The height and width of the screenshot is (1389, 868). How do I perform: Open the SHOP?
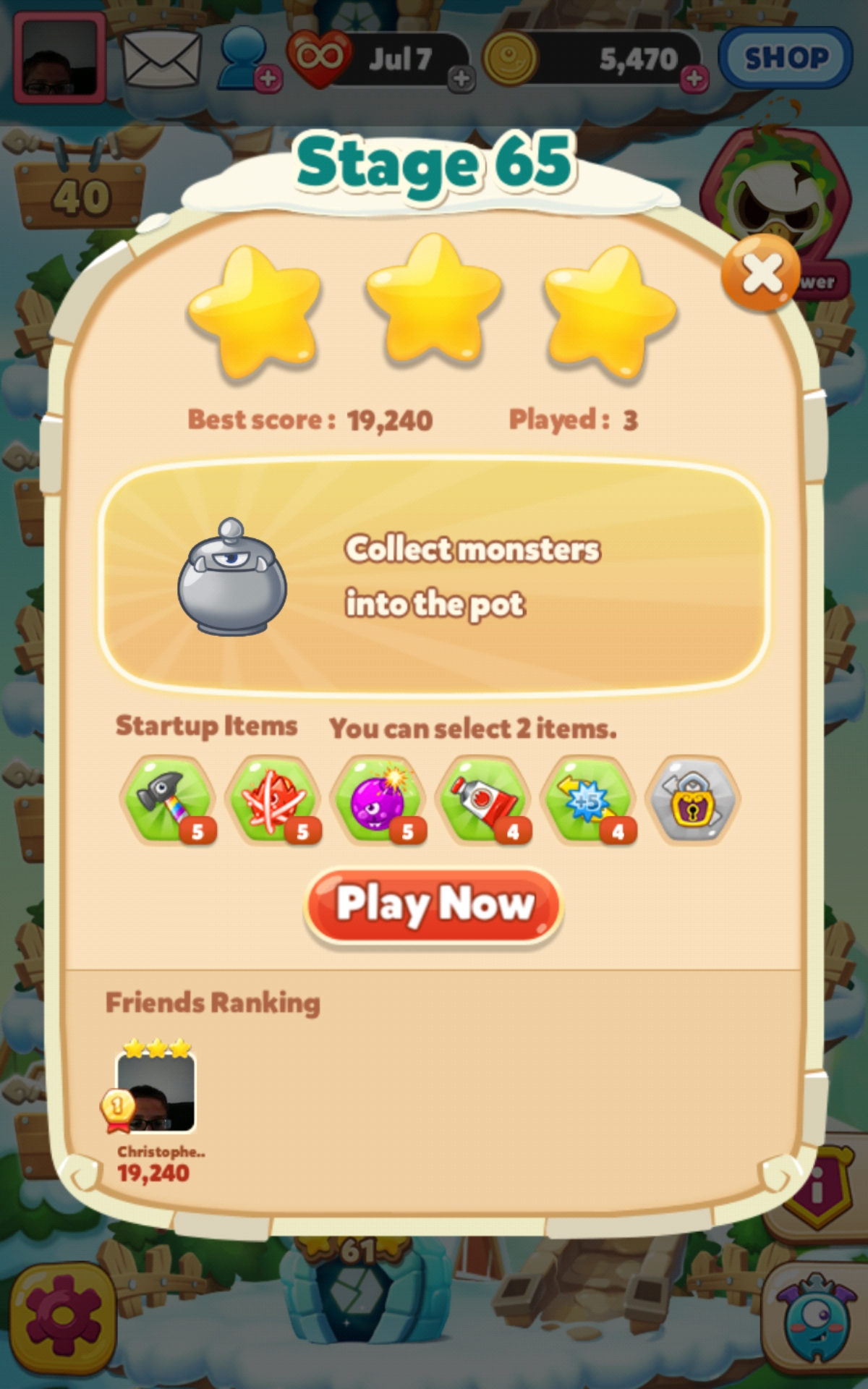click(x=786, y=58)
